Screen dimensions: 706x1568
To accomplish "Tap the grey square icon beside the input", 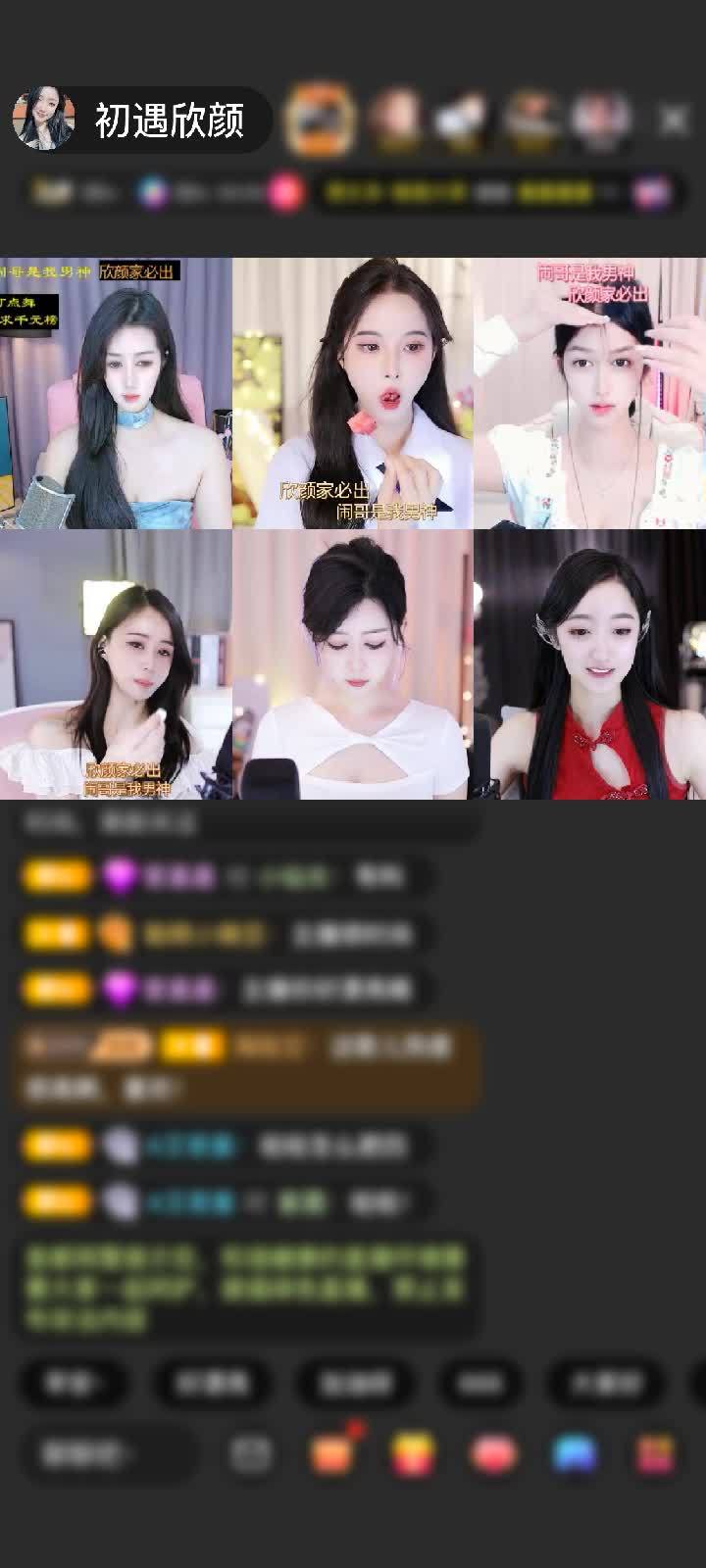I will click(251, 1454).
